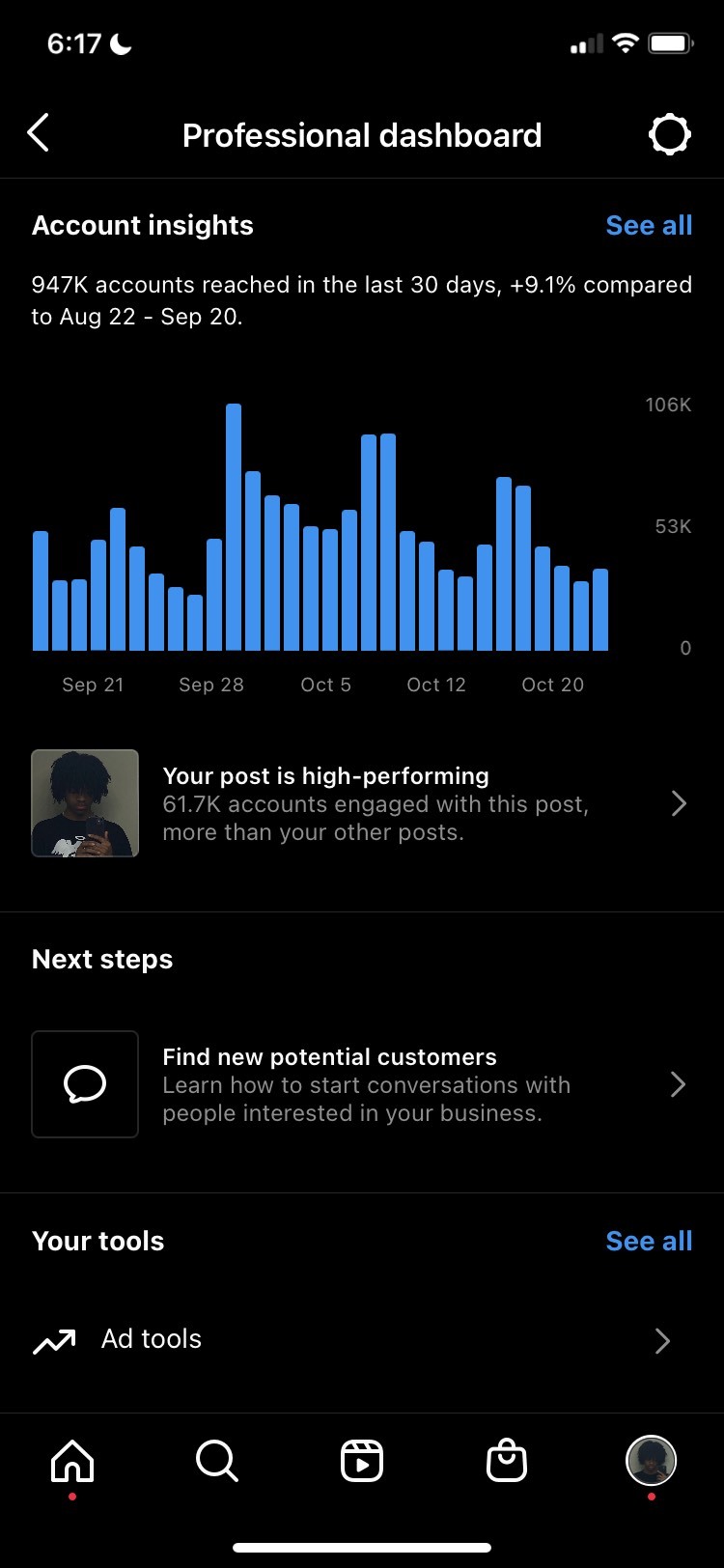Viewport: 724px width, 1568px height.
Task: Open Find new potential customers
Action: [x=361, y=1084]
